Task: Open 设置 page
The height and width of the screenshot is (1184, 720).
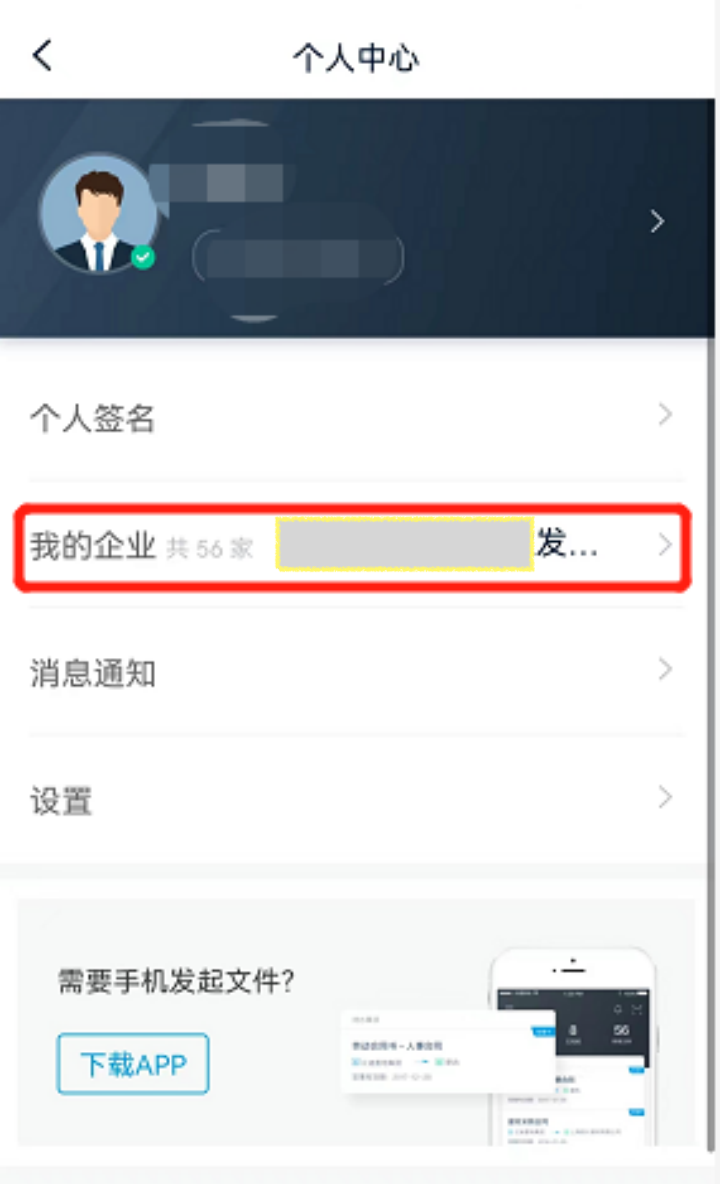Action: coord(350,799)
